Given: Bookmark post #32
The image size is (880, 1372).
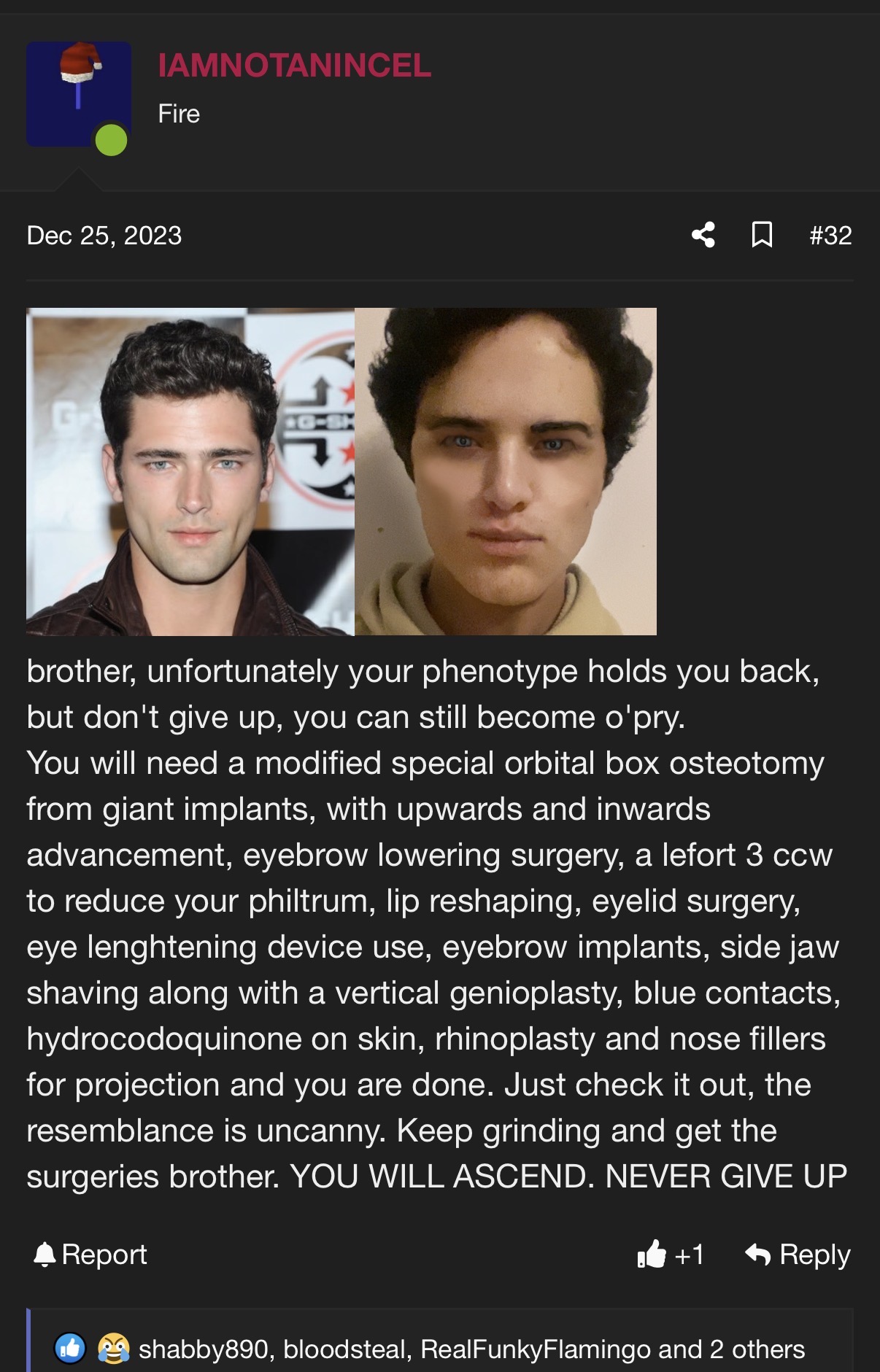Looking at the screenshot, I should [x=762, y=235].
